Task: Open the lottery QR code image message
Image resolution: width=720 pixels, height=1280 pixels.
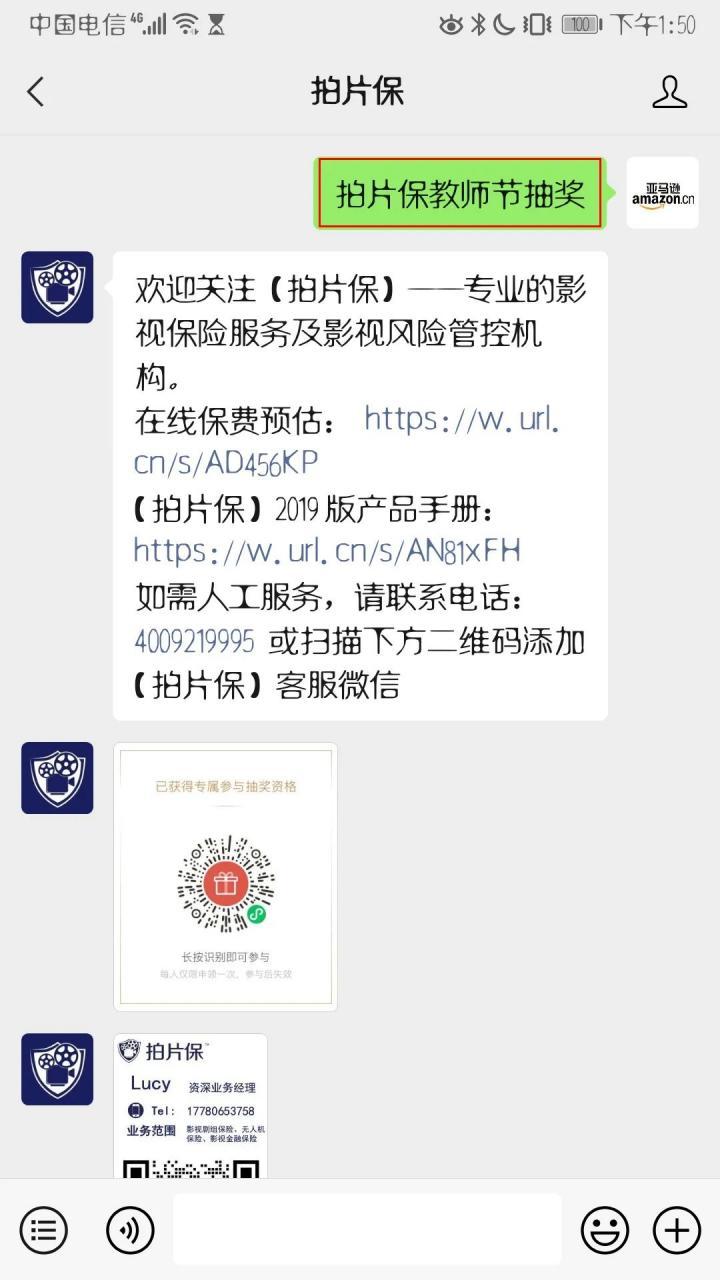Action: (x=225, y=876)
